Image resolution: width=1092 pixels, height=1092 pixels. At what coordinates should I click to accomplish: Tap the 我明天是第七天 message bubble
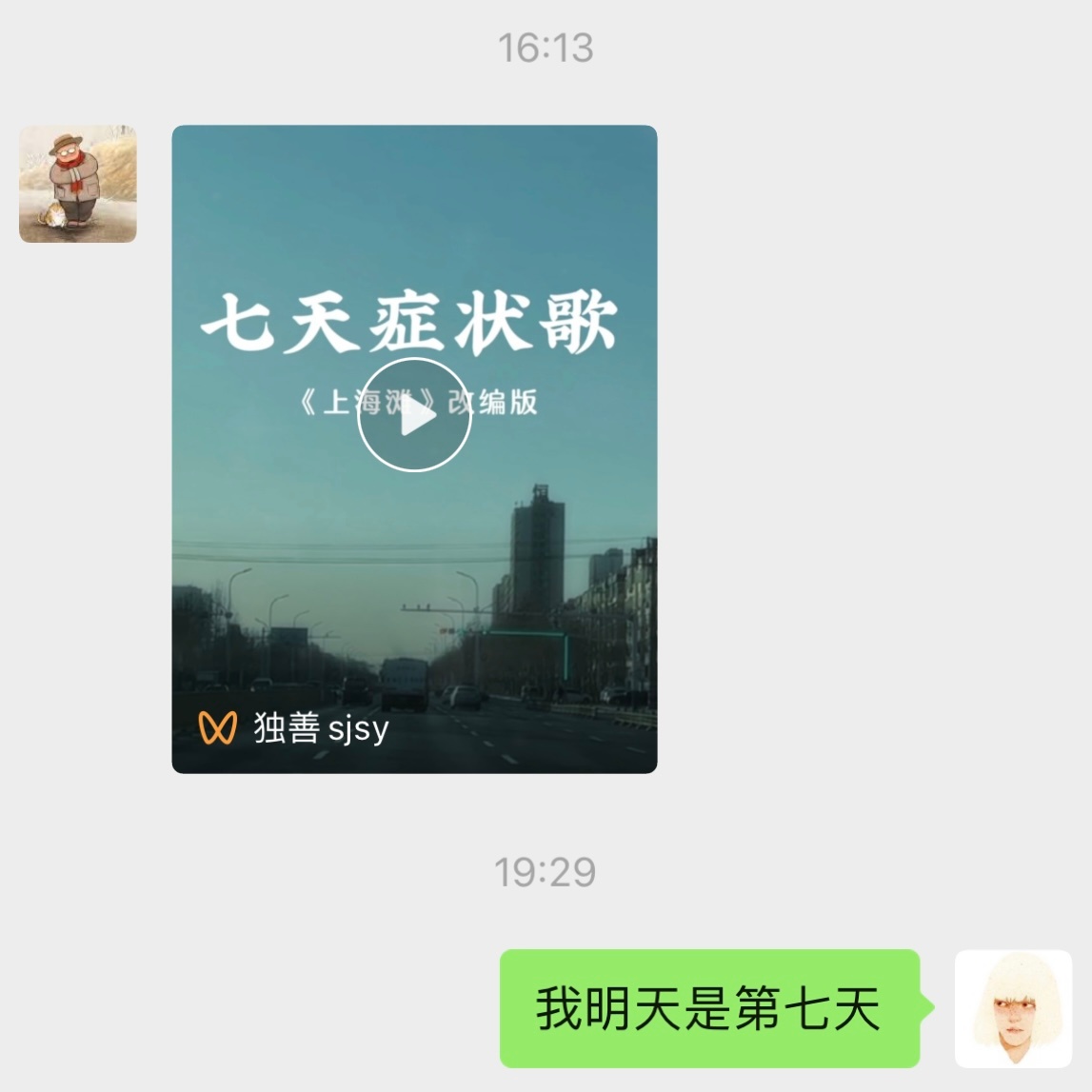coord(708,1008)
